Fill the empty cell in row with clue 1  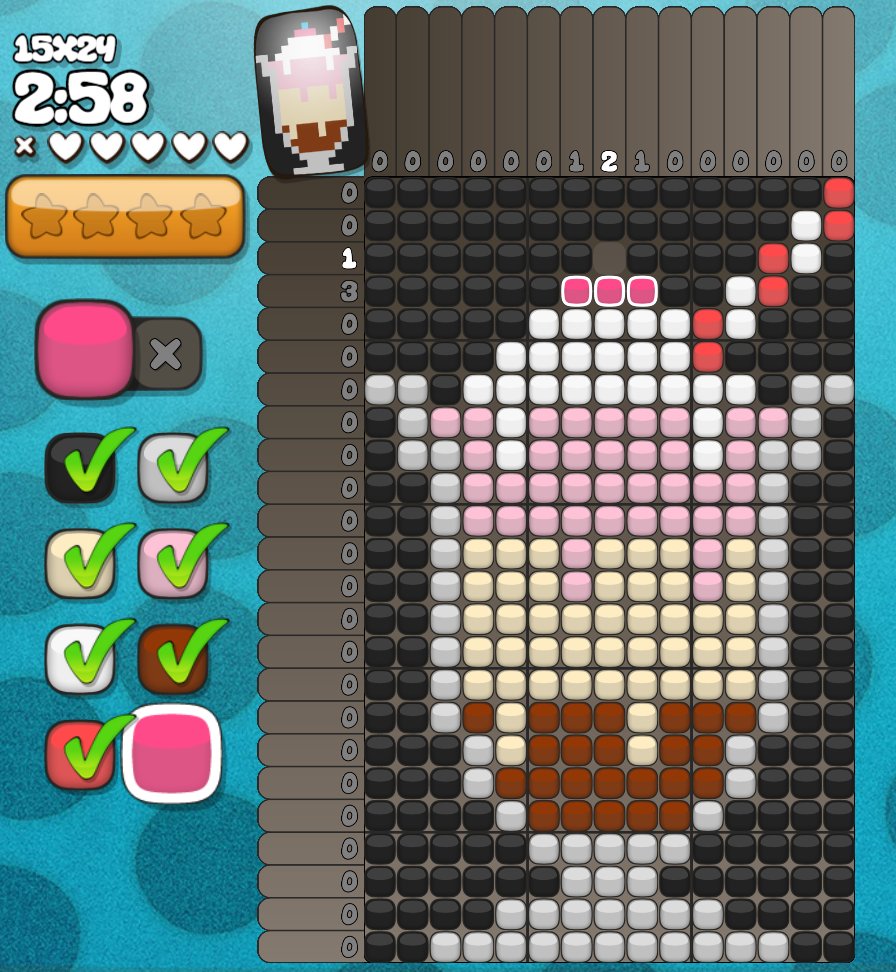coord(609,258)
